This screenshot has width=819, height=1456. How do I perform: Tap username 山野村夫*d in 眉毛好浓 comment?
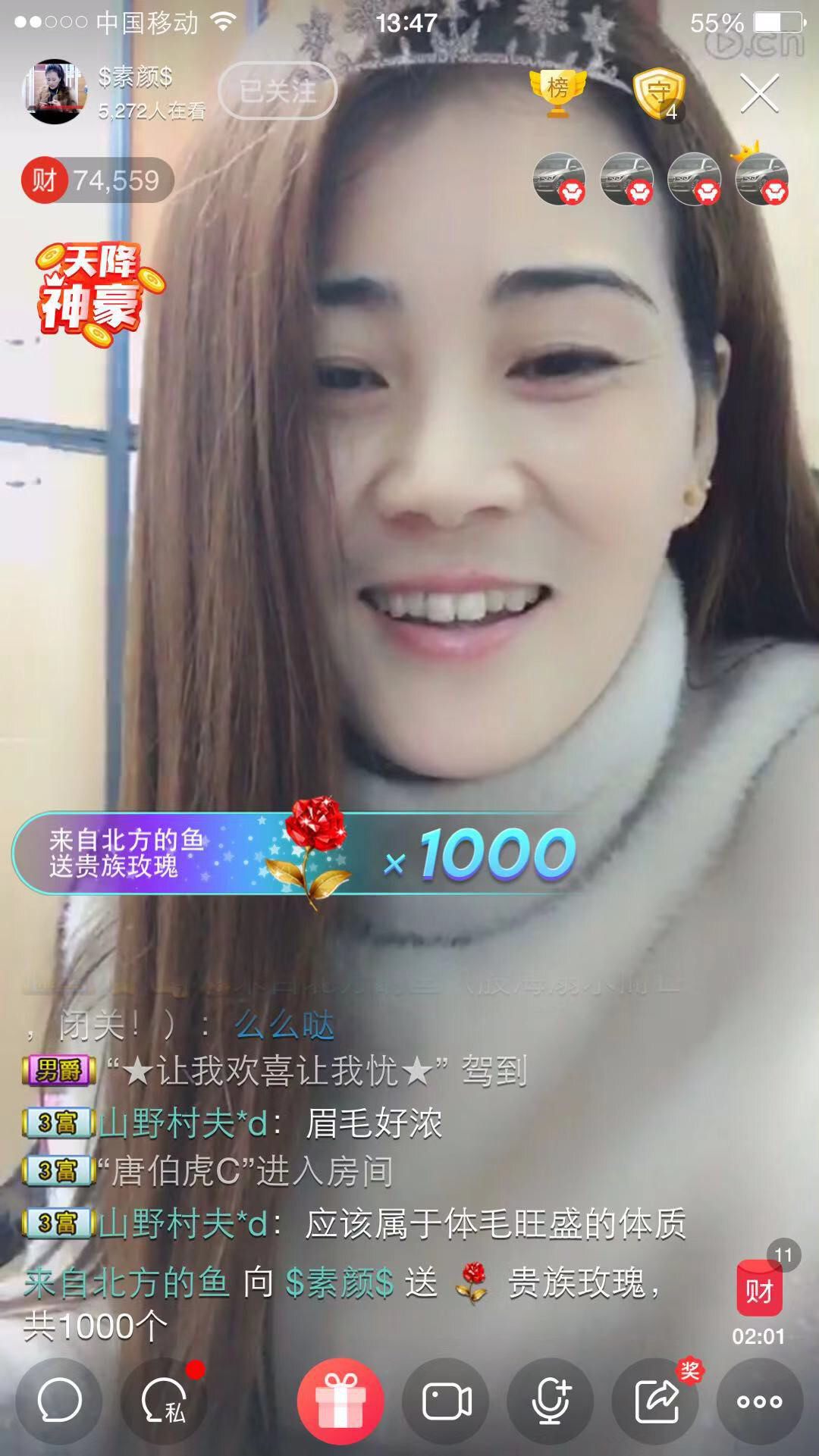tap(184, 1123)
